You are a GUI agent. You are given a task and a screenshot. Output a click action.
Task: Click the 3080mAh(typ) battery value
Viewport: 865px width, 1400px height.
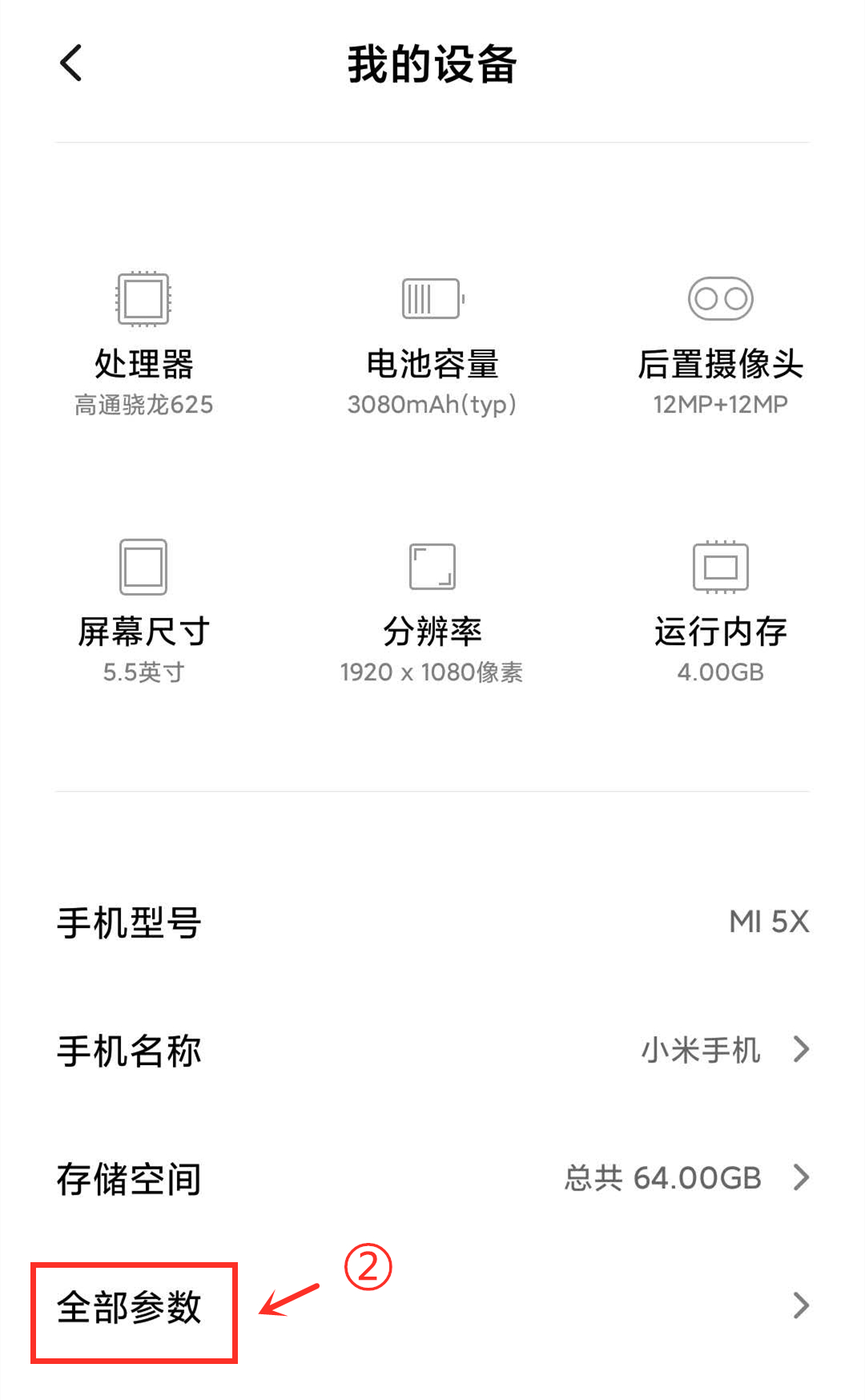pos(432,405)
